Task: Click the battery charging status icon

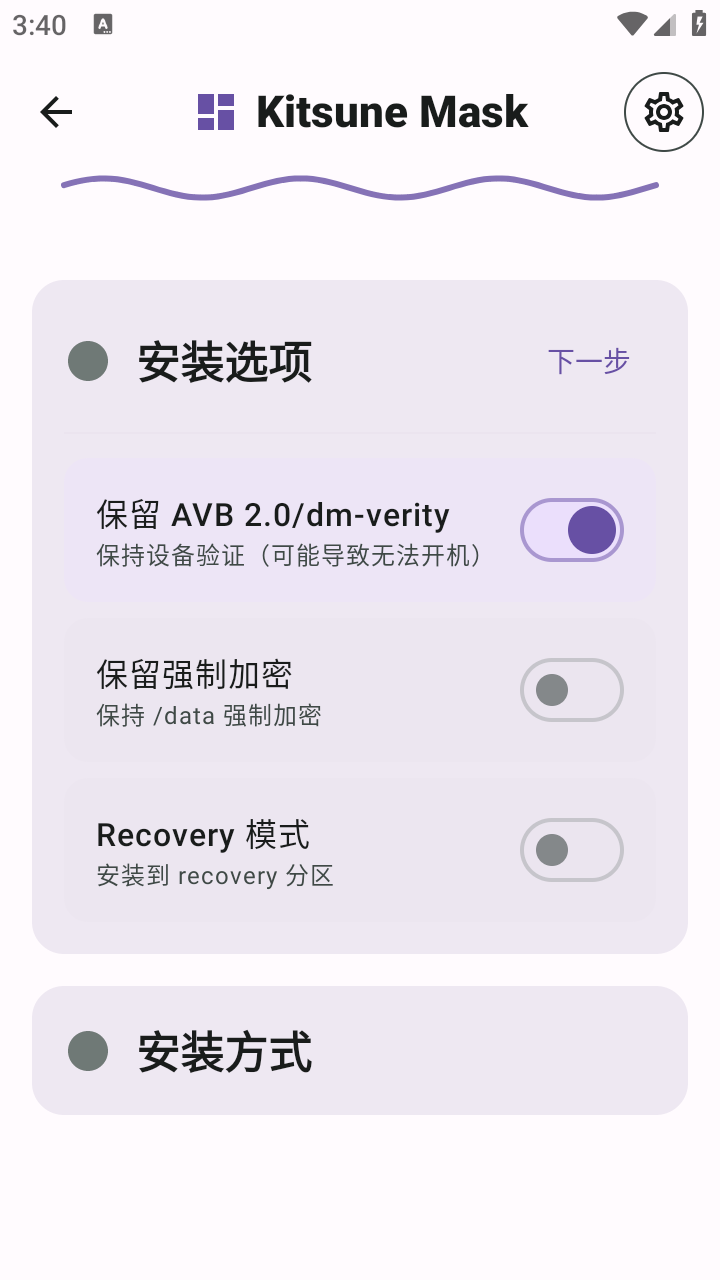Action: 697,22
